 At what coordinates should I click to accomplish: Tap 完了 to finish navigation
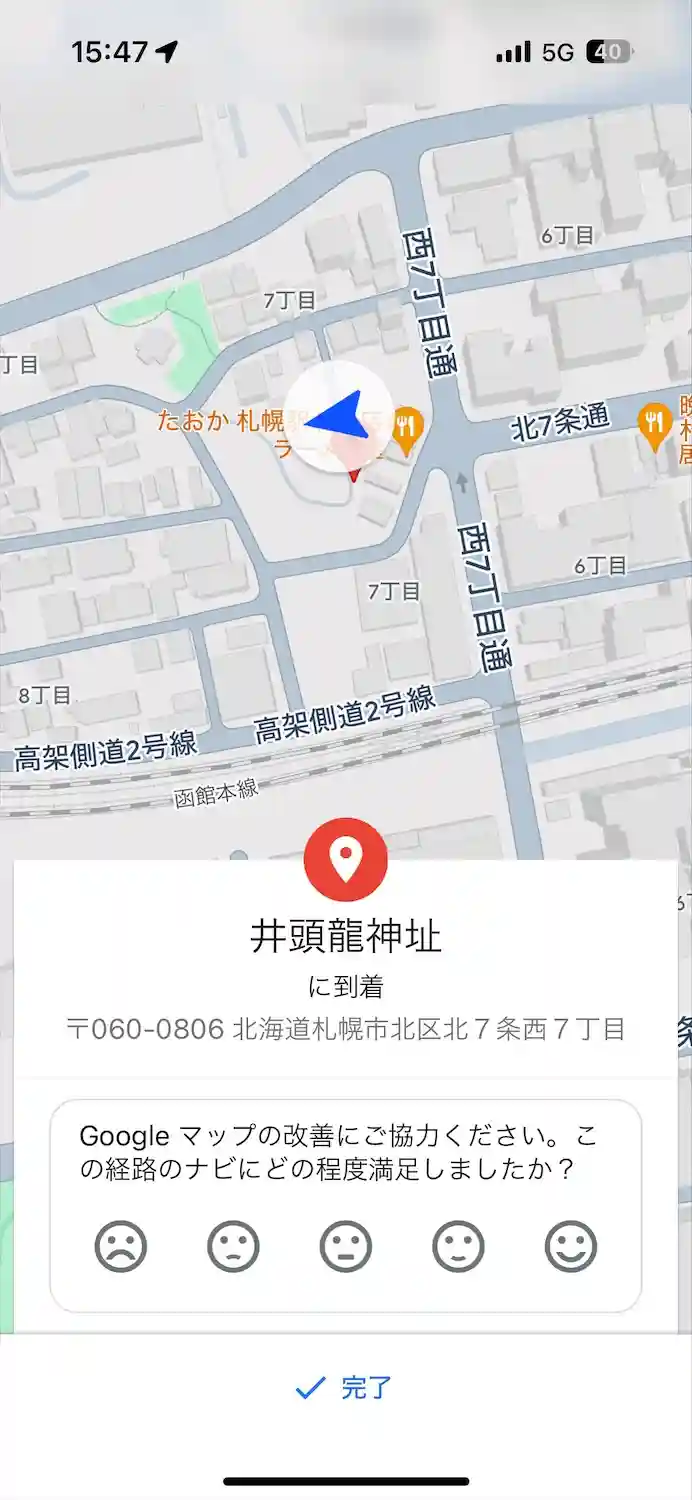tap(345, 1387)
